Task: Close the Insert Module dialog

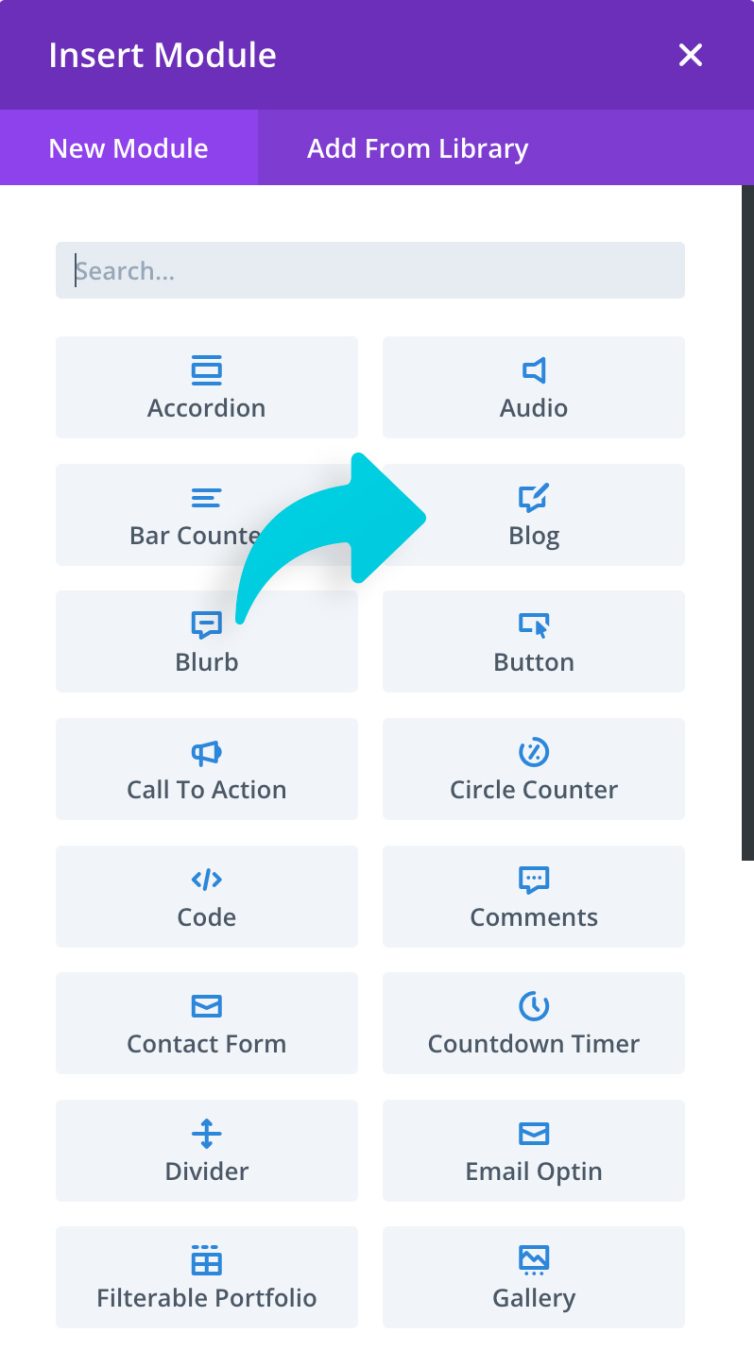Action: click(x=690, y=55)
